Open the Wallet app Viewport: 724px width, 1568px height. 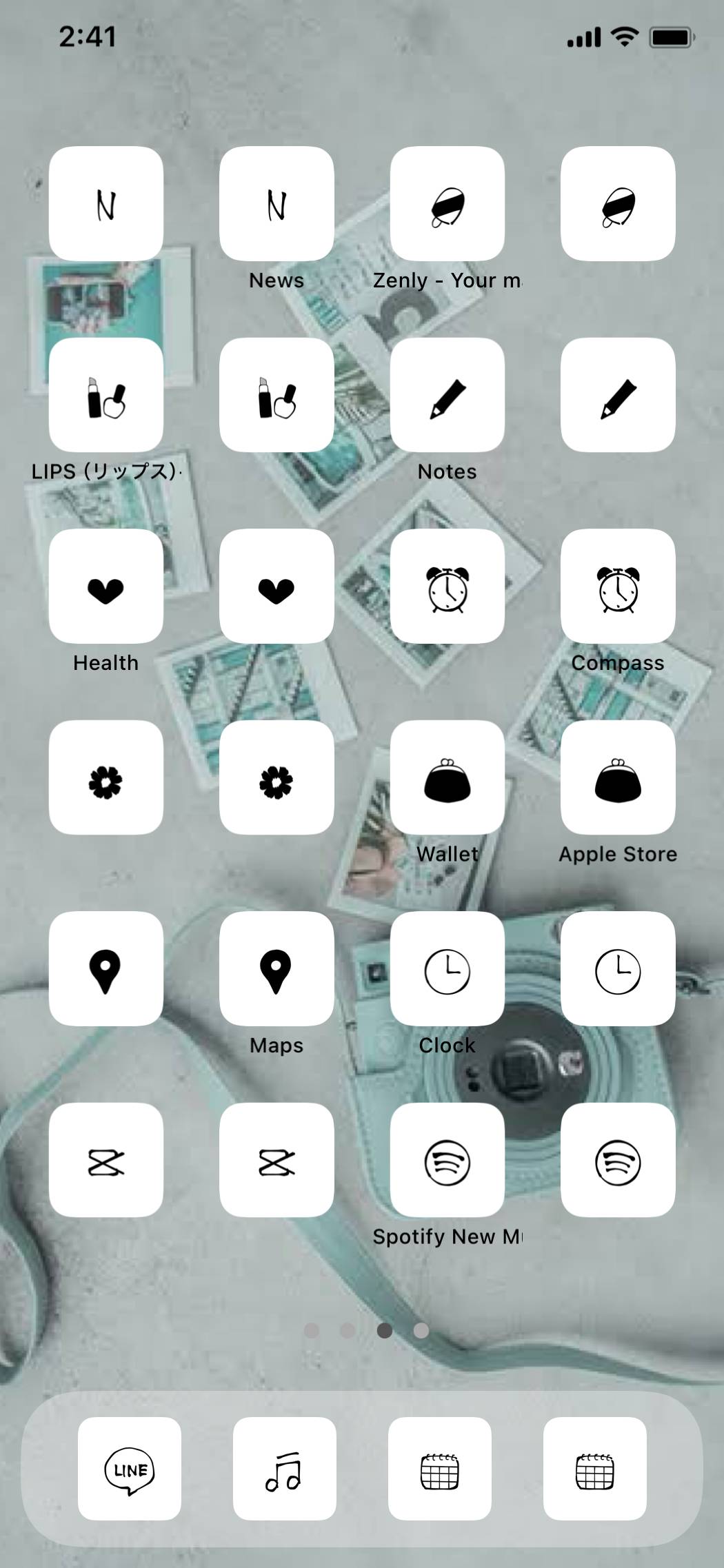[x=447, y=777]
